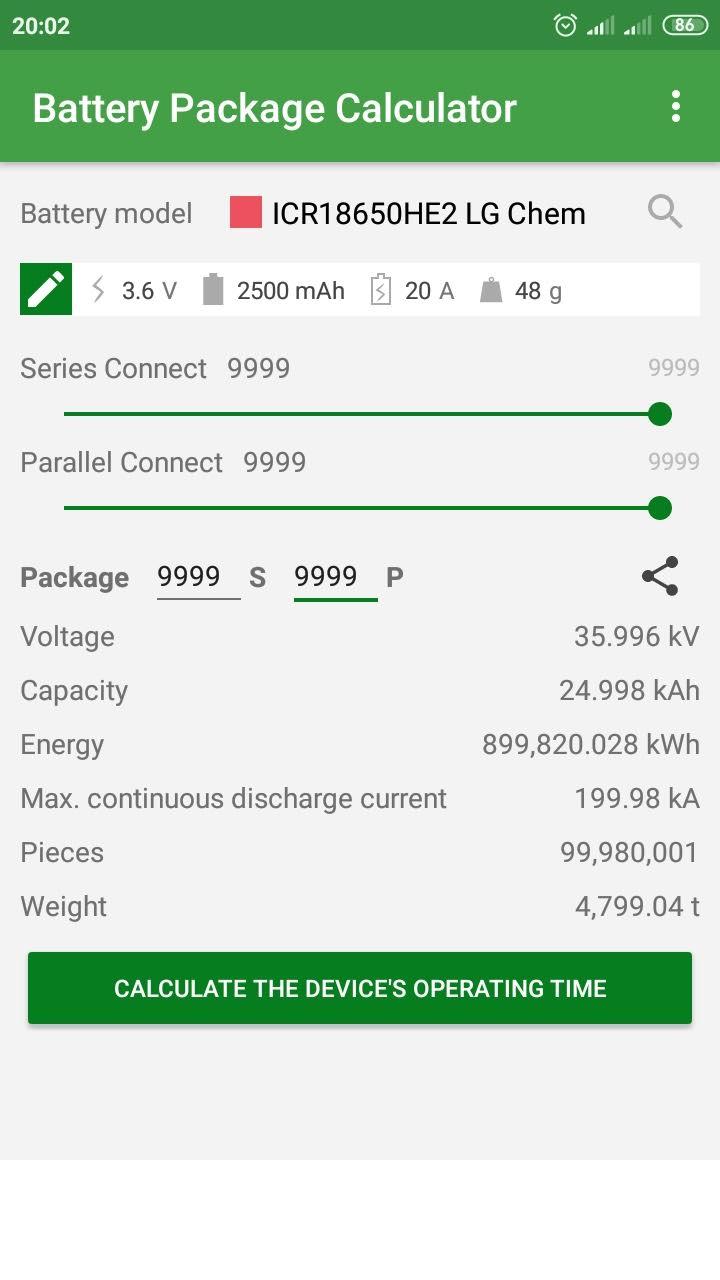Screen dimensions: 720x1280
Task: Tap the Parallel Connect slider
Action: 360,508
